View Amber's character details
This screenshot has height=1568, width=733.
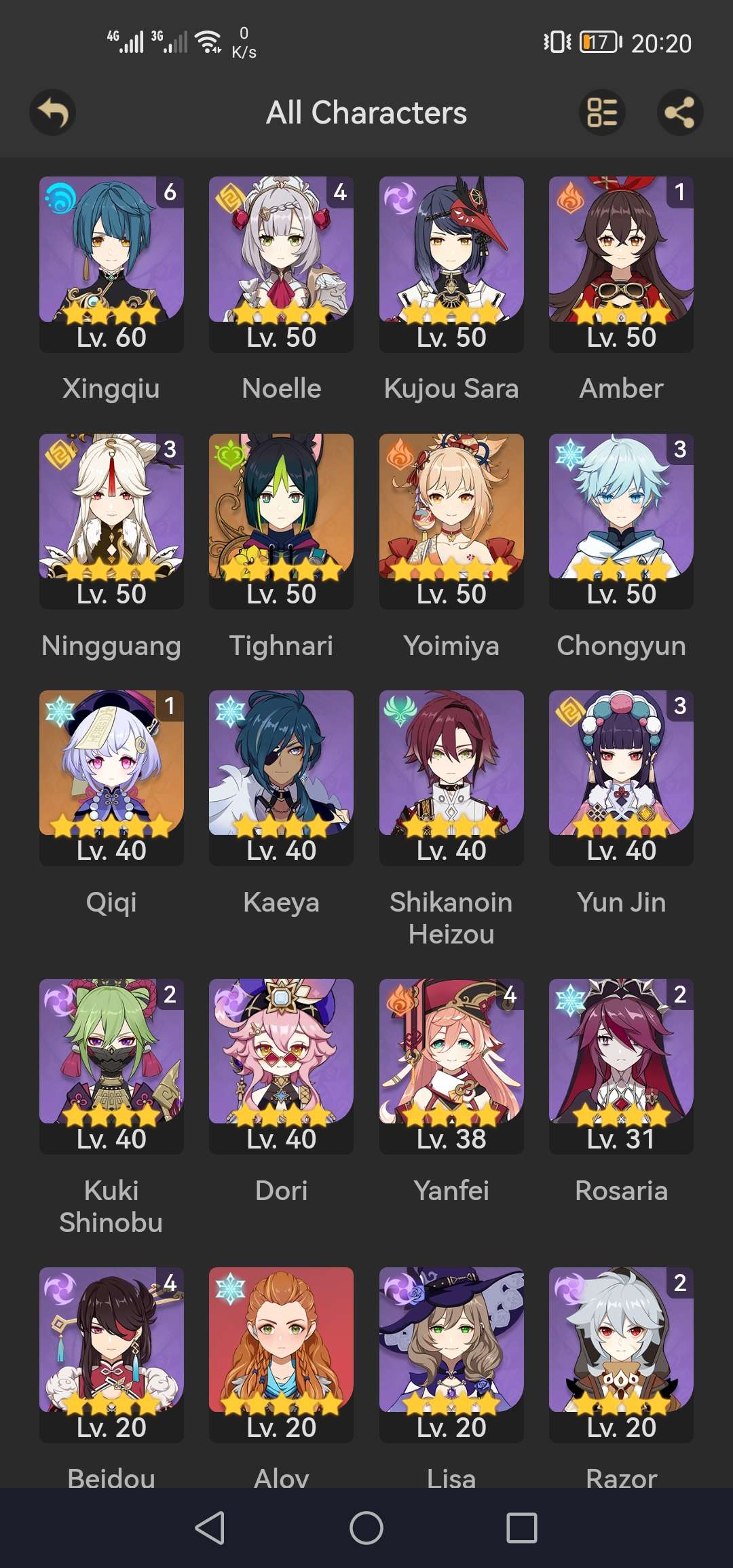(x=621, y=264)
